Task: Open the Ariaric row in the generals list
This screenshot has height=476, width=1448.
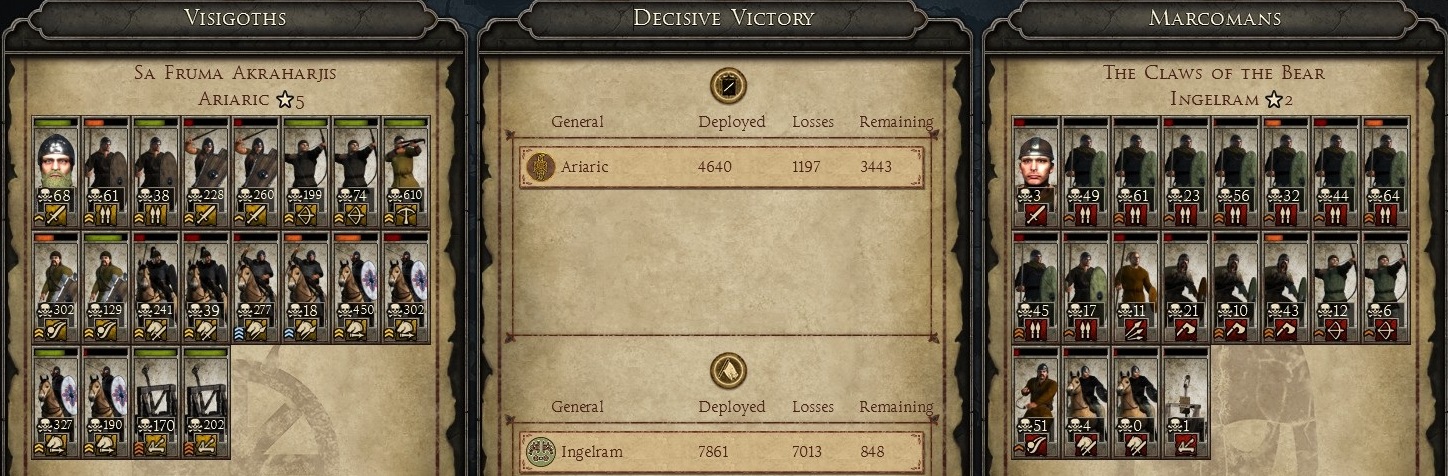Action: (x=720, y=167)
